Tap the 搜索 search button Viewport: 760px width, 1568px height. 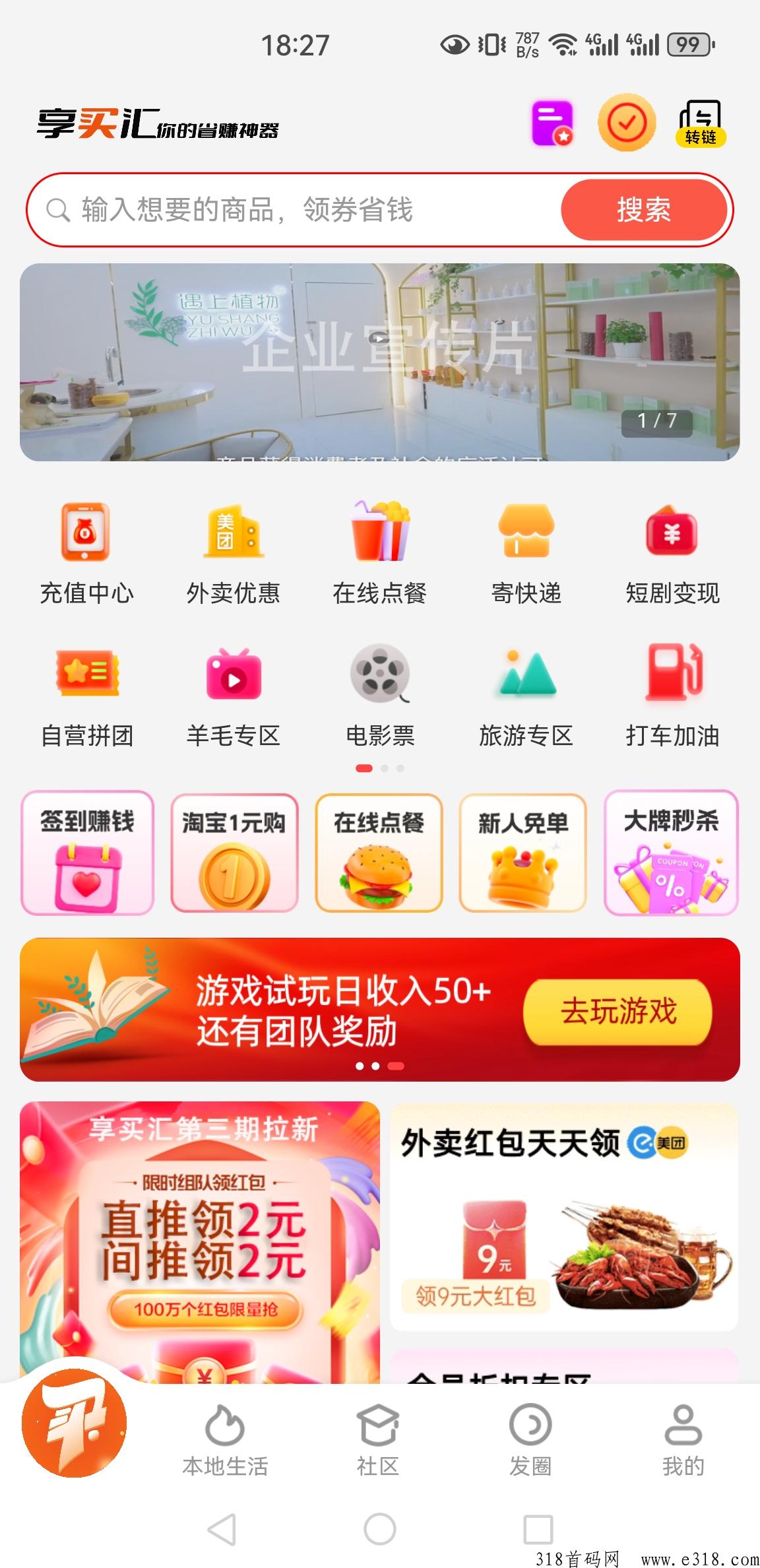pos(643,210)
